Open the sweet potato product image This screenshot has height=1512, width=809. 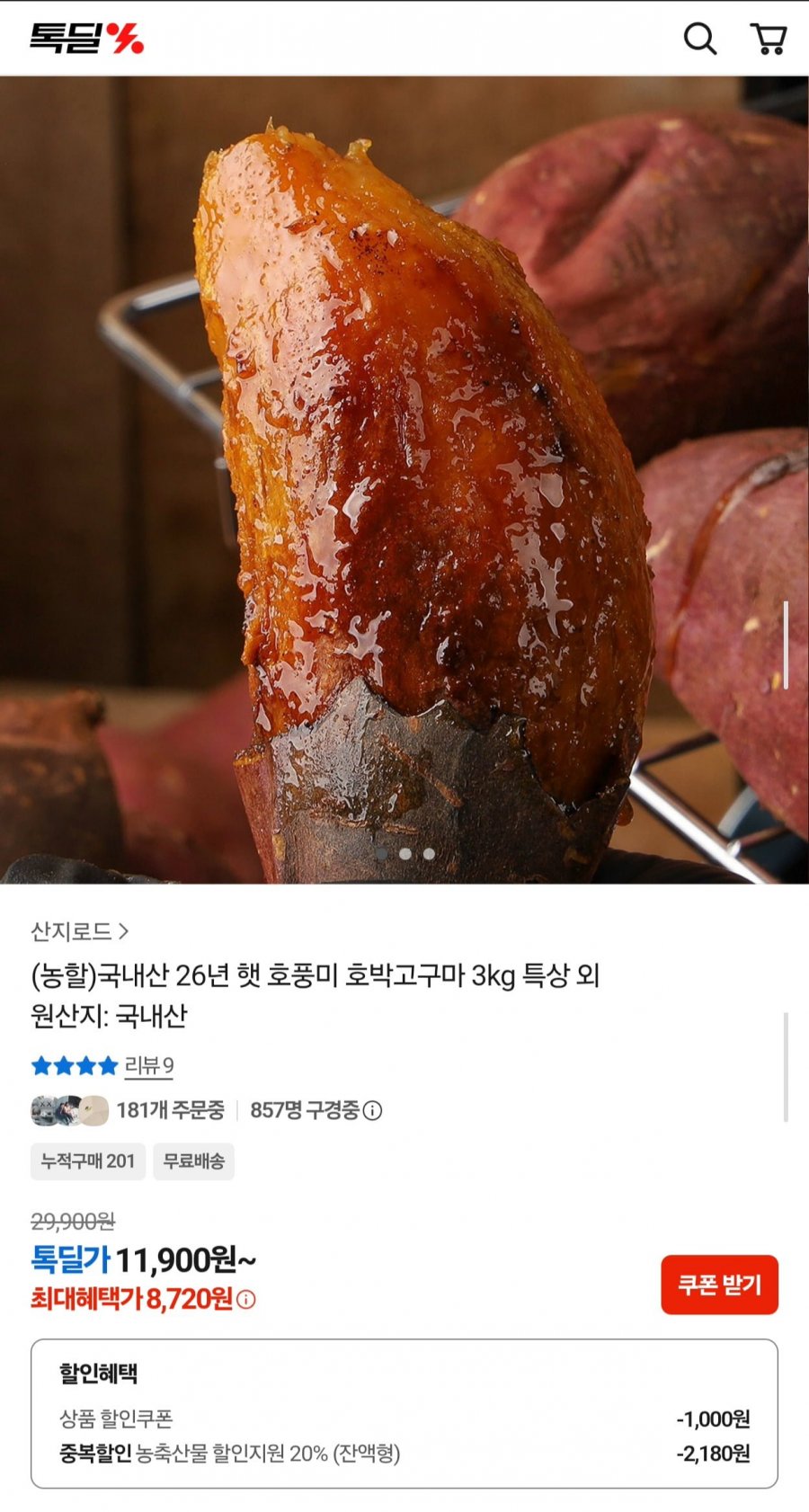click(x=404, y=480)
